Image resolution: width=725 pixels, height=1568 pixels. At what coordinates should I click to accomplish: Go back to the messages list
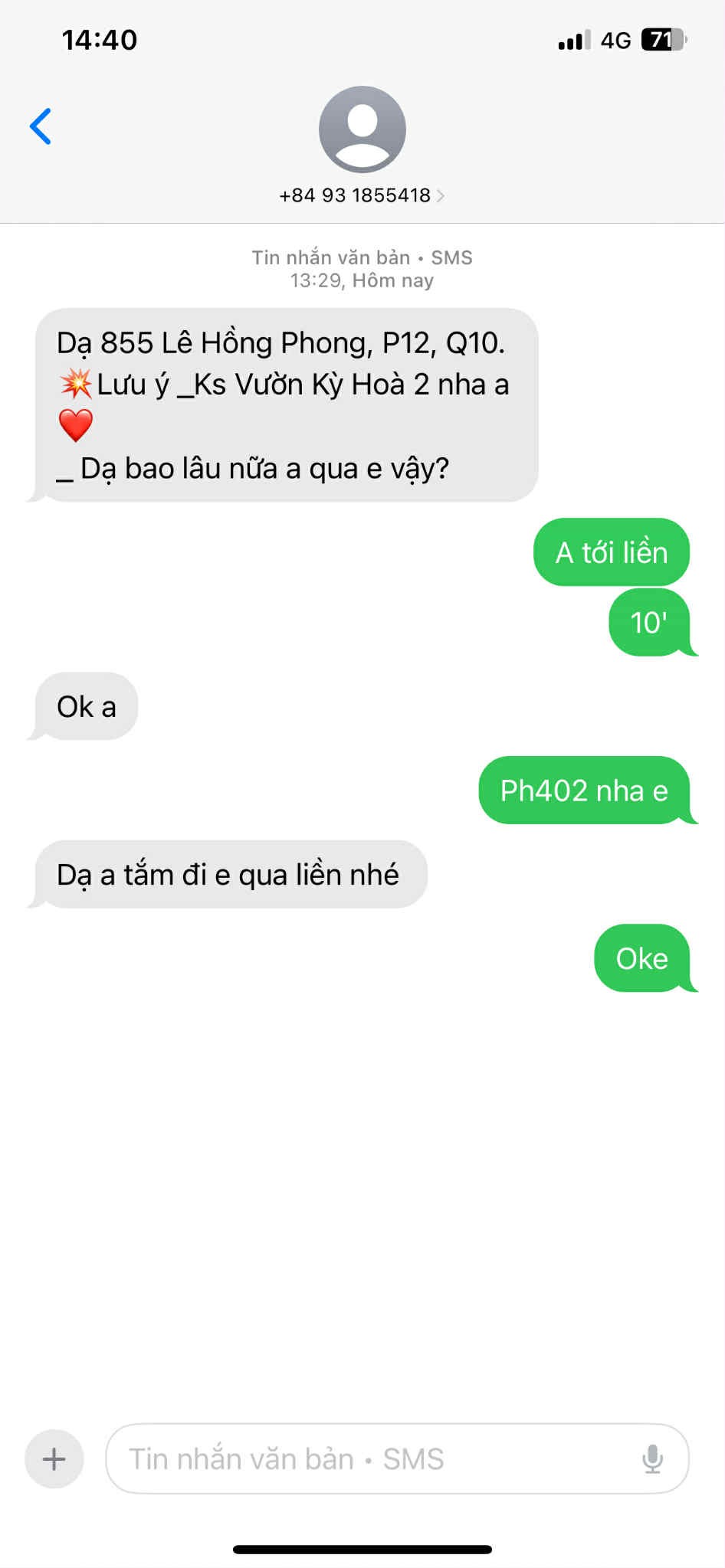(x=41, y=126)
